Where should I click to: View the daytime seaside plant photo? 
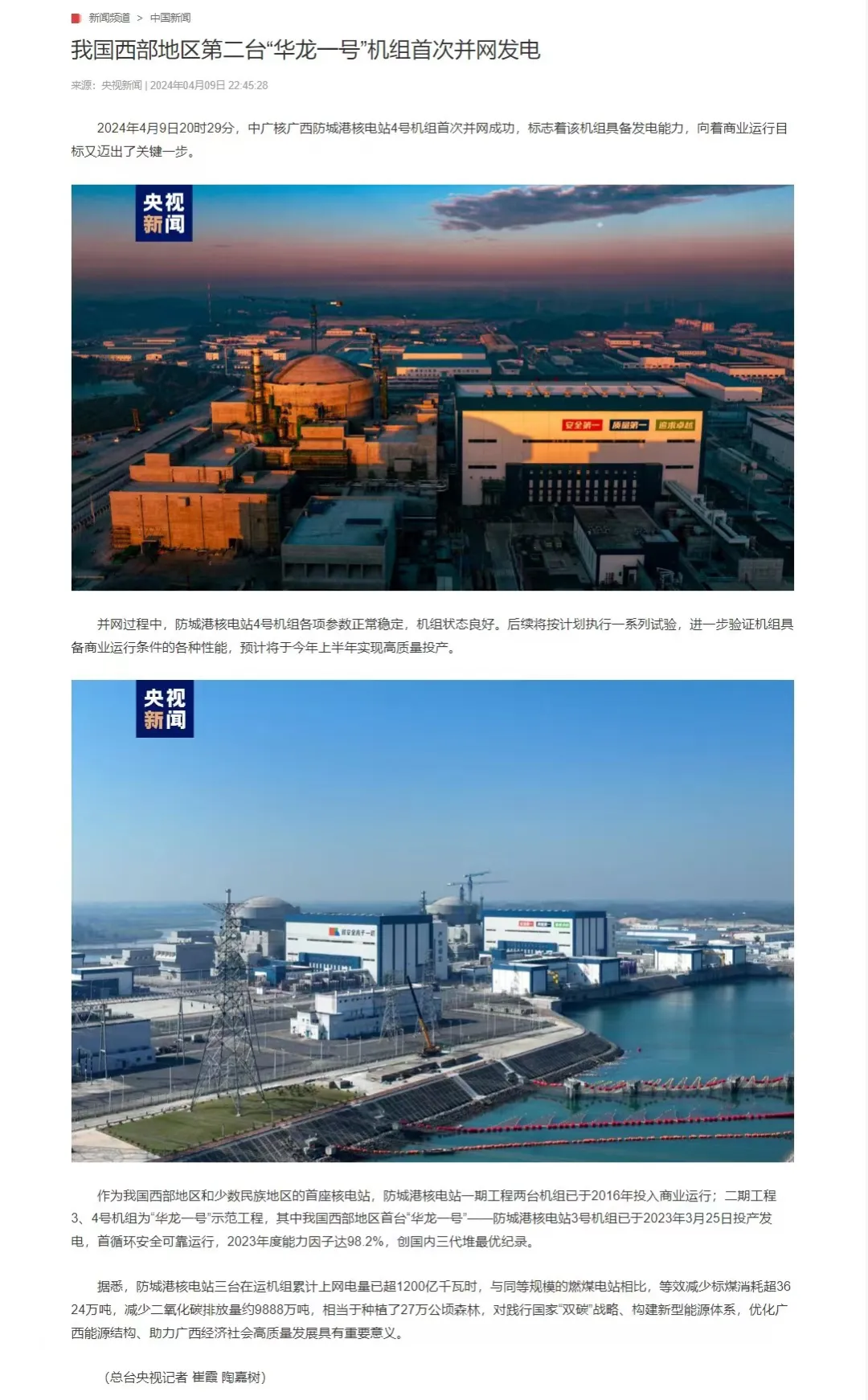432,920
